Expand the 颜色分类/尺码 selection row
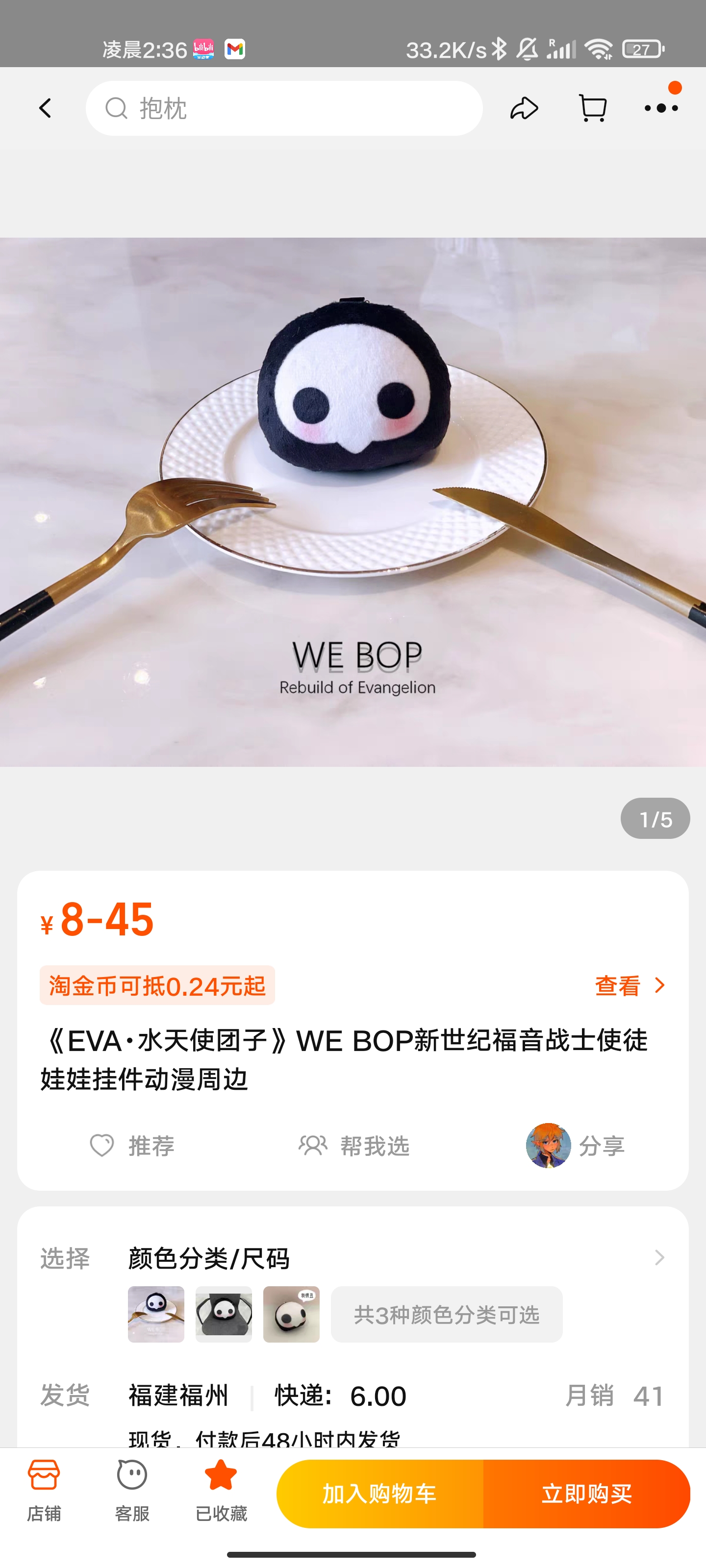706x1568 pixels. [396, 1257]
